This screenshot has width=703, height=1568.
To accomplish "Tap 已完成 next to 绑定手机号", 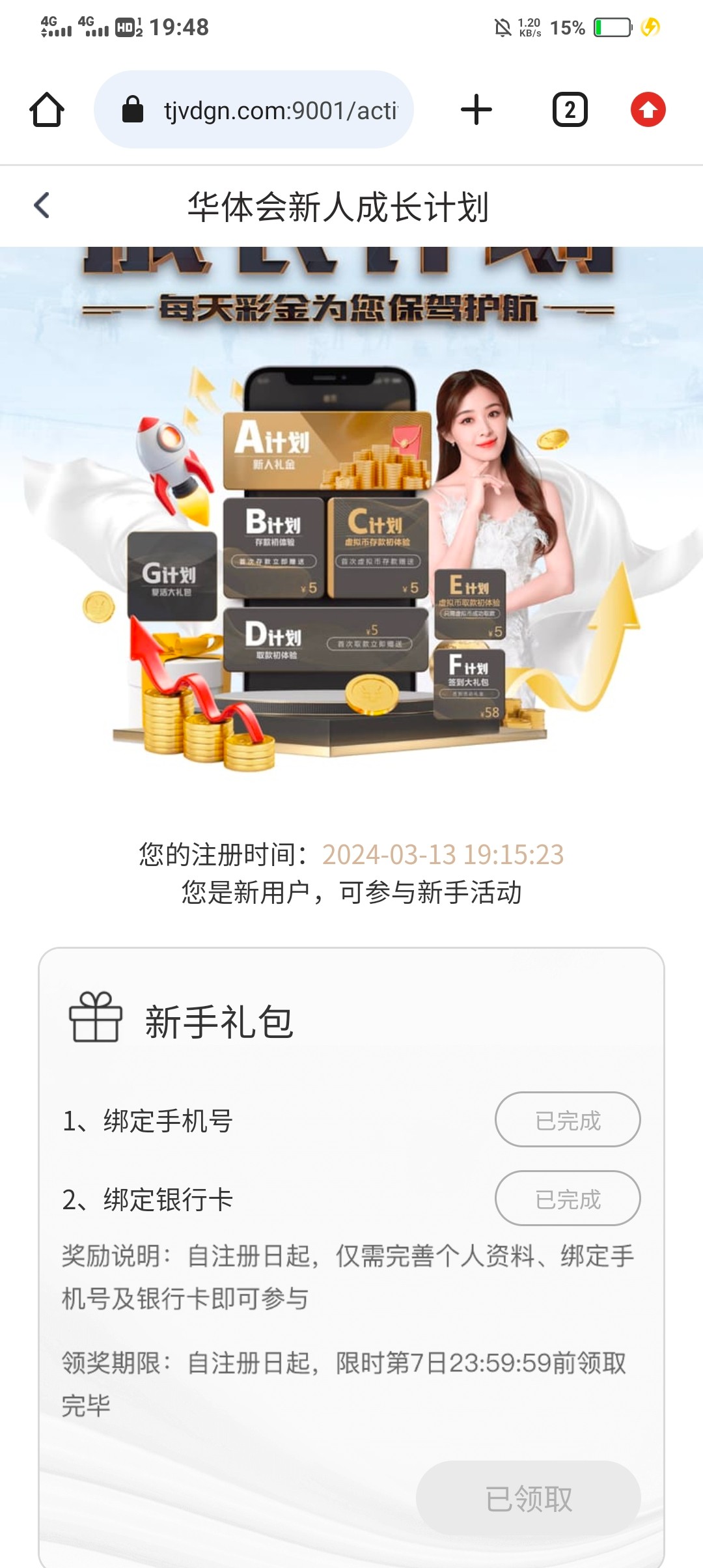I will [x=568, y=1119].
